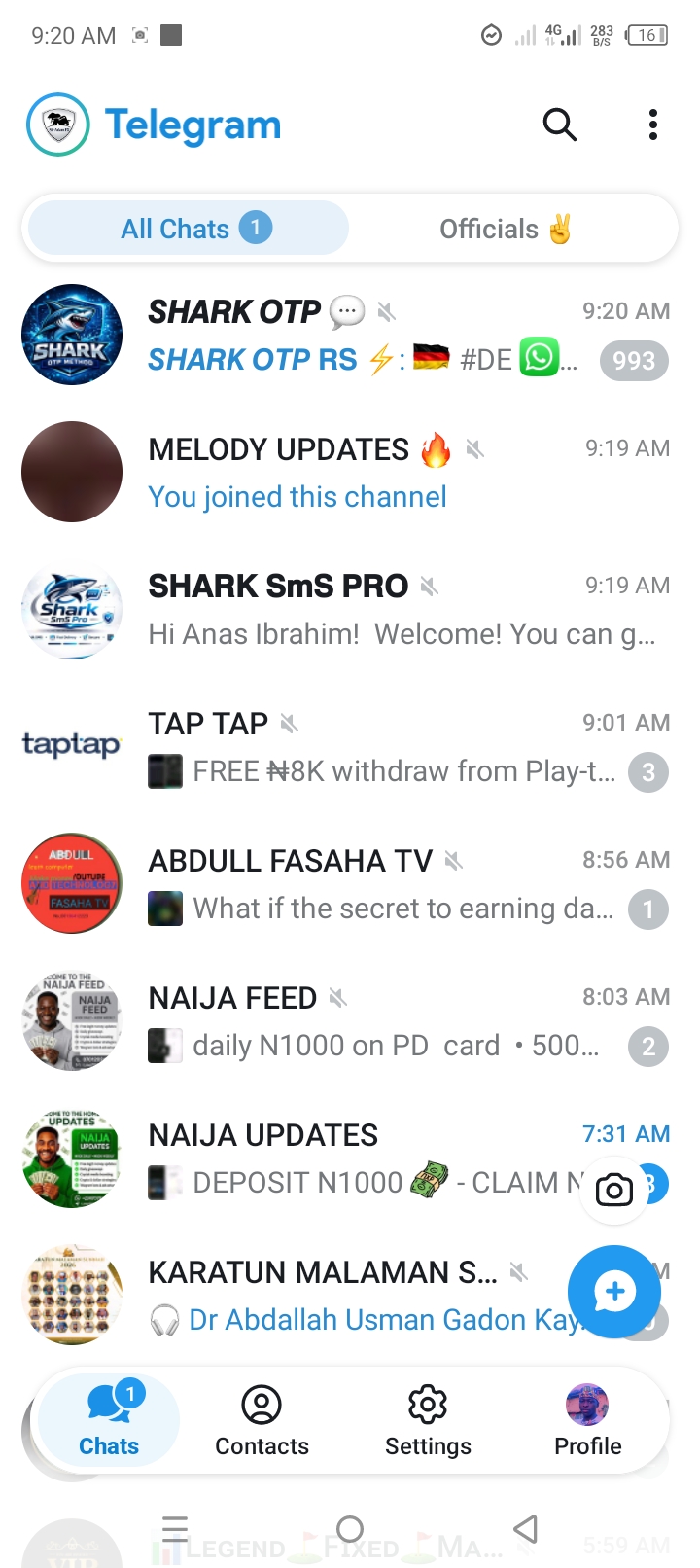Tap the profile avatar beside Telegram title
700x1568 pixels.
coord(58,125)
